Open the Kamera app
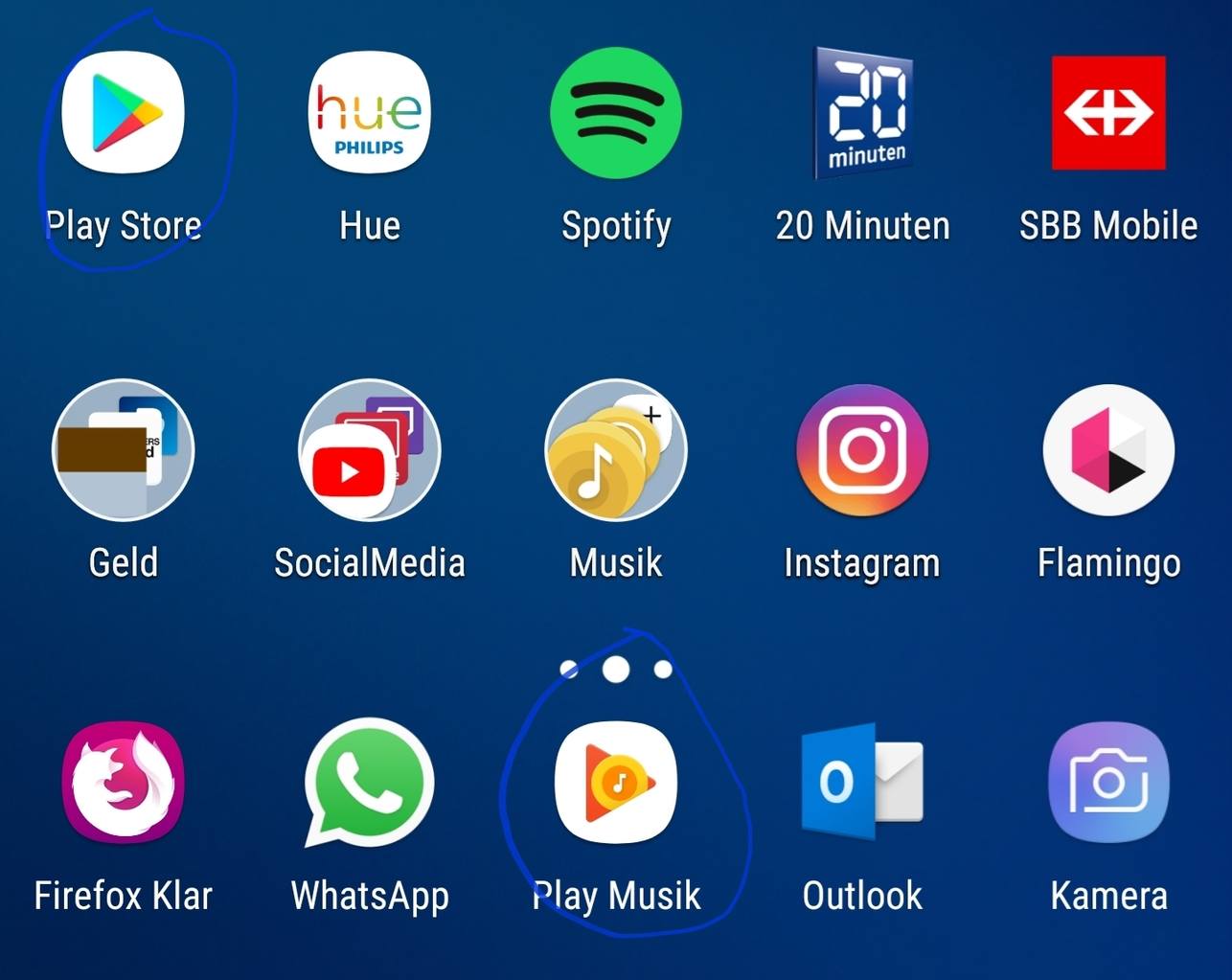This screenshot has height=980, width=1232. 1108,783
